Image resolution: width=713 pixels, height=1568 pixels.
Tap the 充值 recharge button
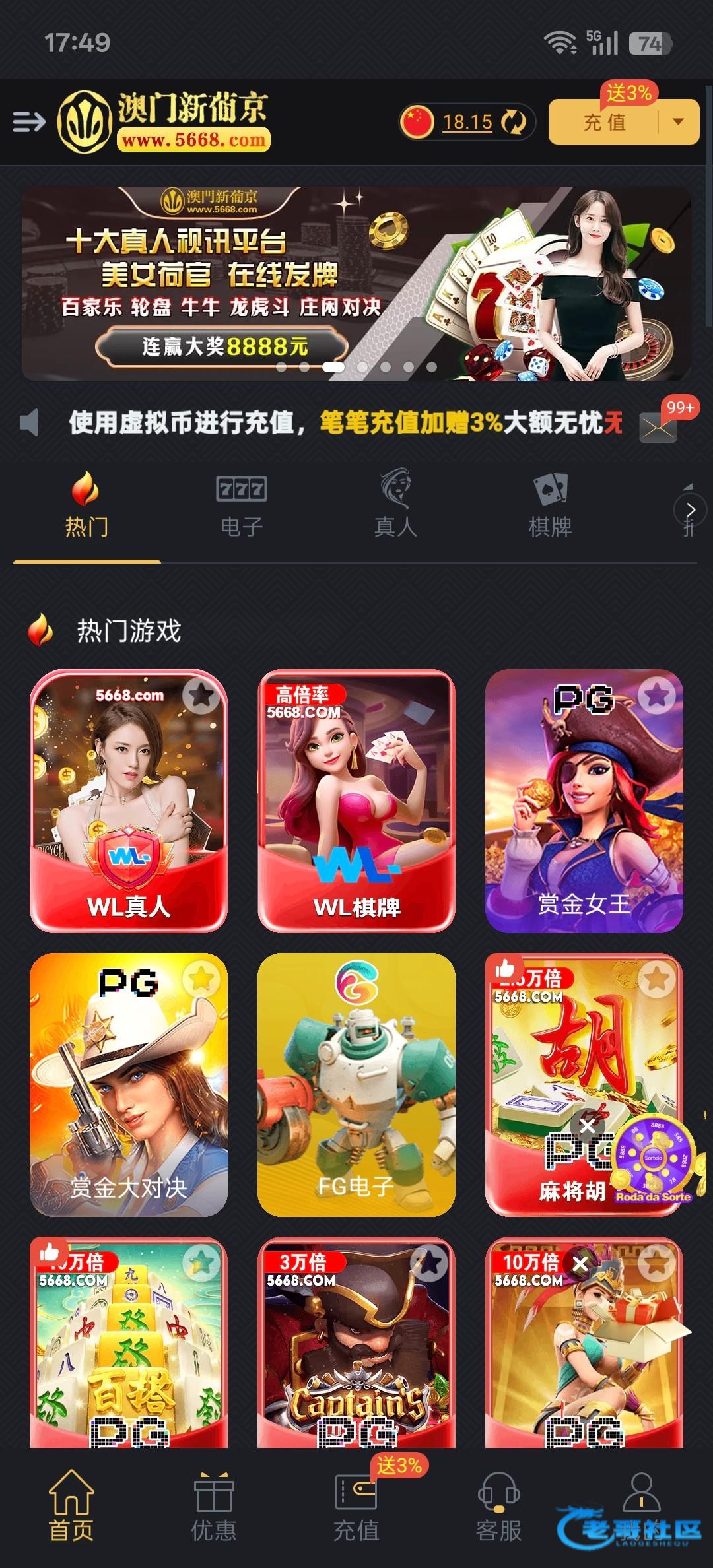click(604, 122)
